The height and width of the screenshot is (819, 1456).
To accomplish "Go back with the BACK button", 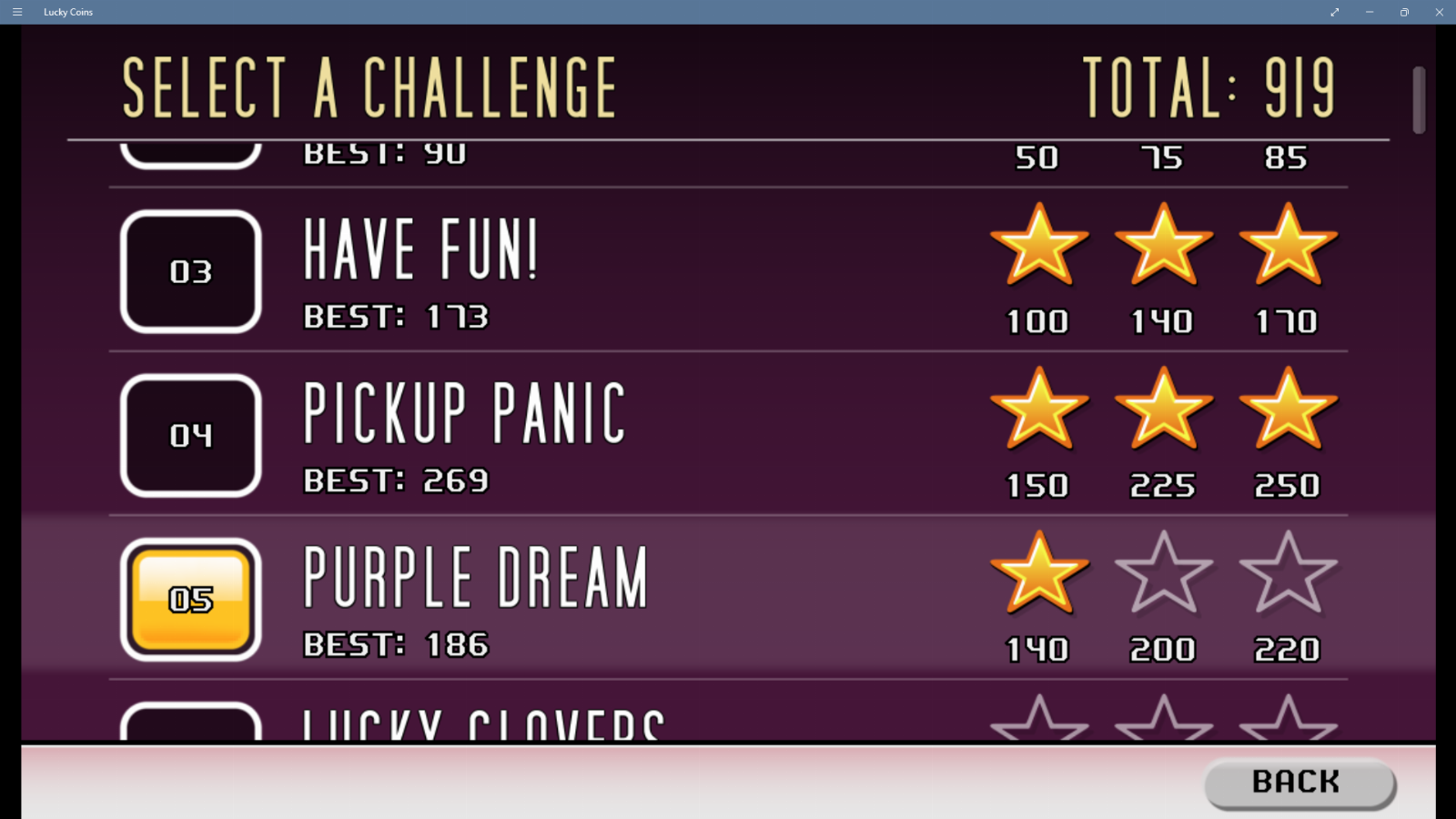I will pos(1299,783).
